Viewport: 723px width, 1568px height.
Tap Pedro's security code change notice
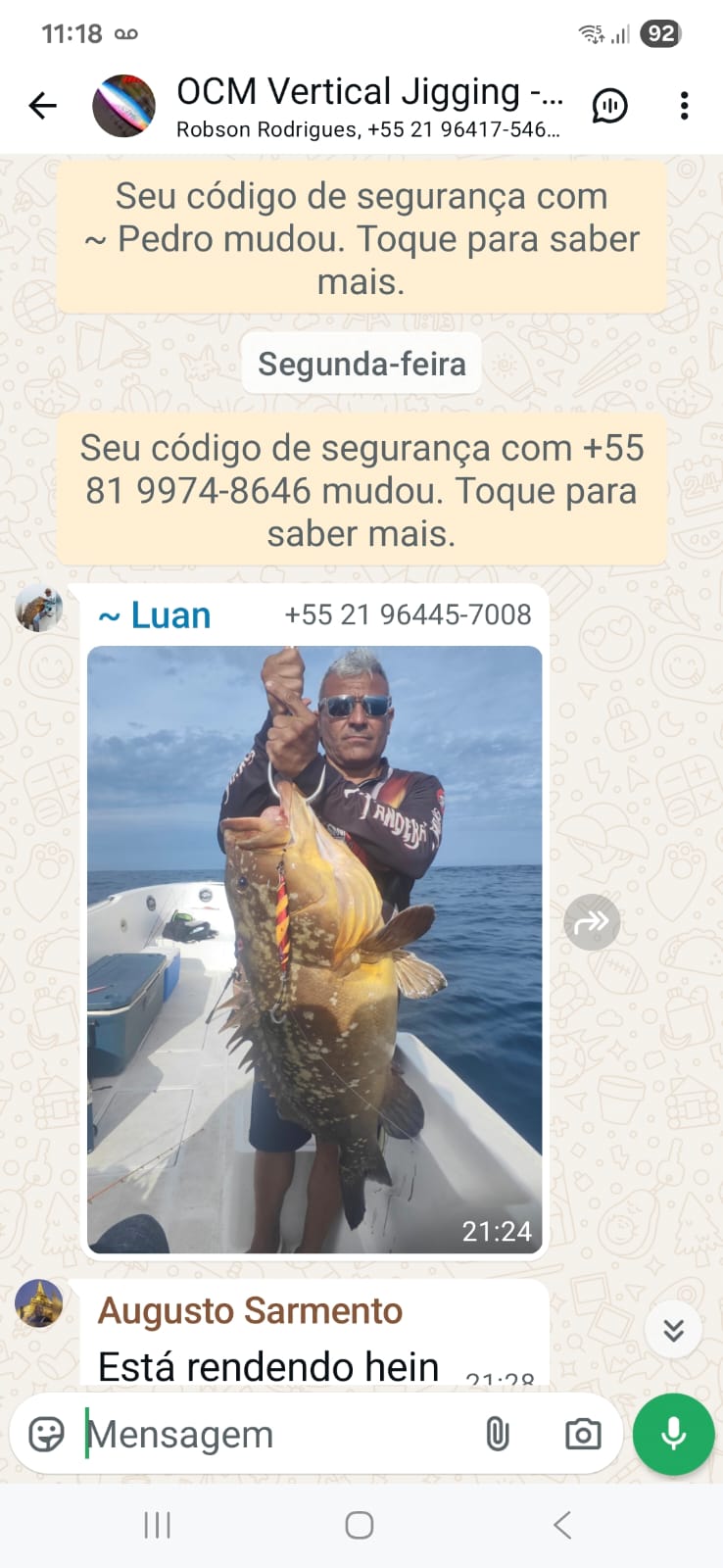click(x=361, y=238)
